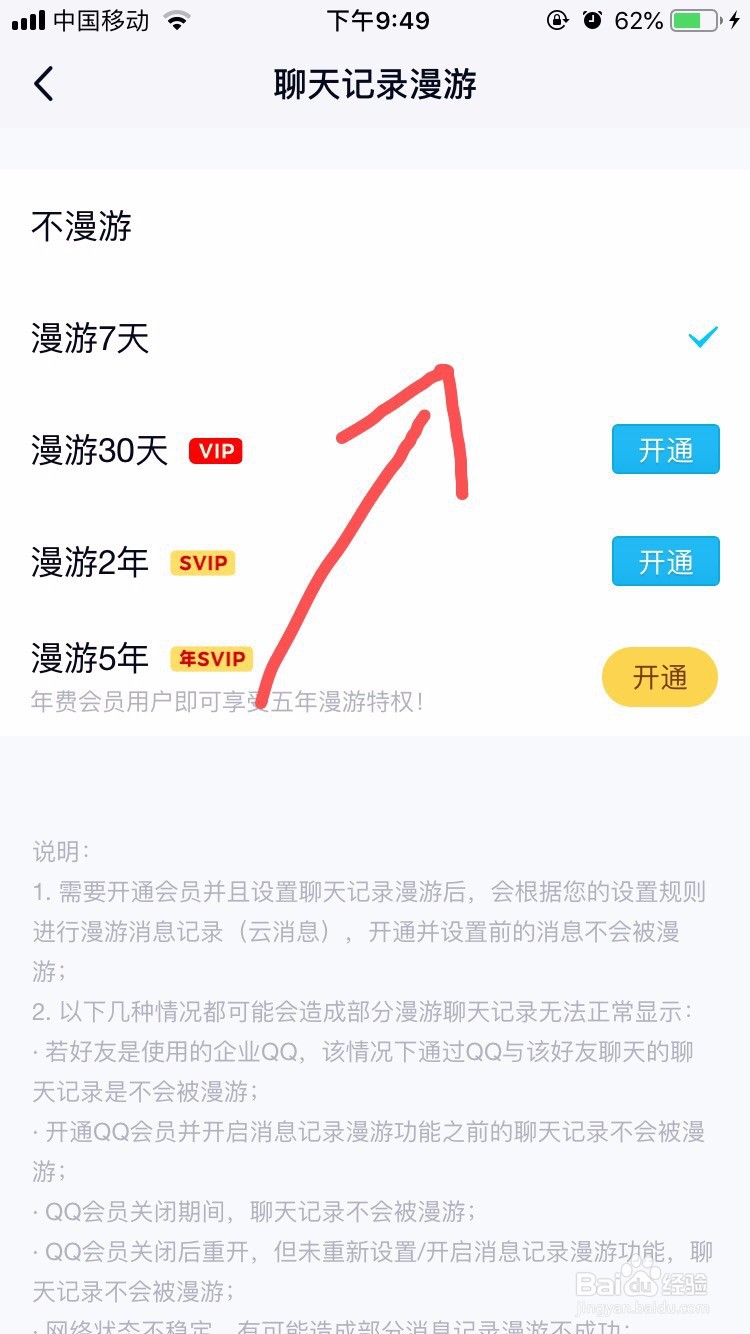
Task: Tap the orientation lock icon in status bar
Action: (558, 19)
